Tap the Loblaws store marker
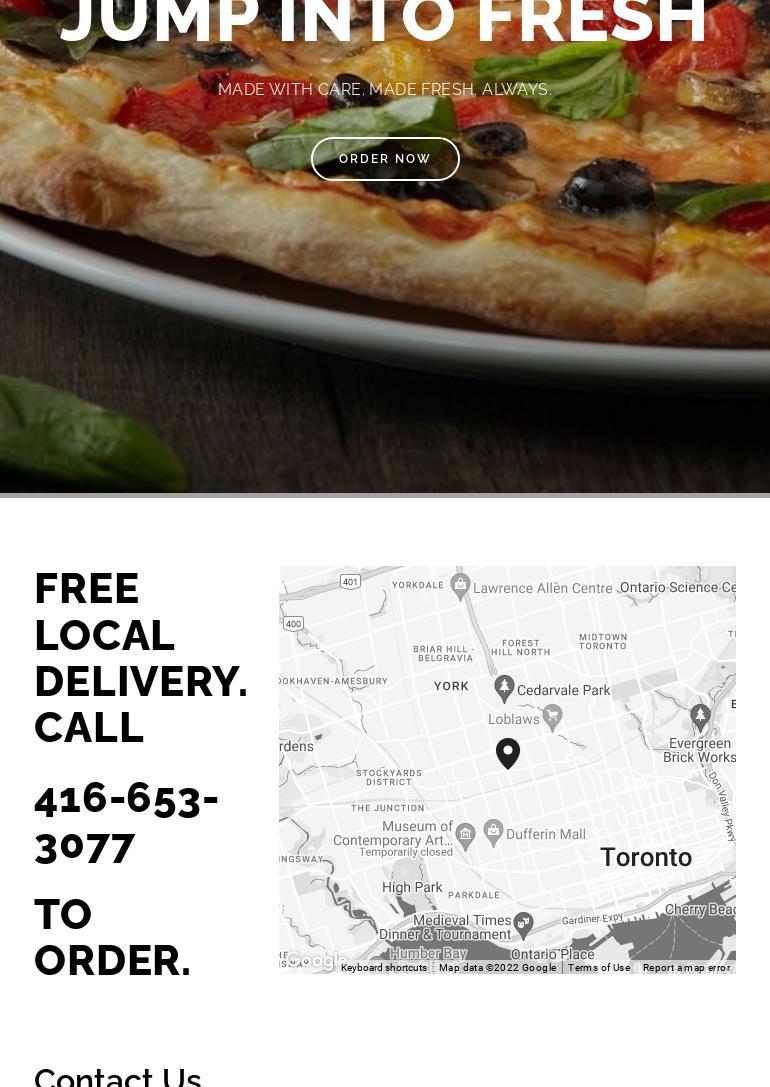The image size is (770, 1087). pyautogui.click(x=552, y=715)
